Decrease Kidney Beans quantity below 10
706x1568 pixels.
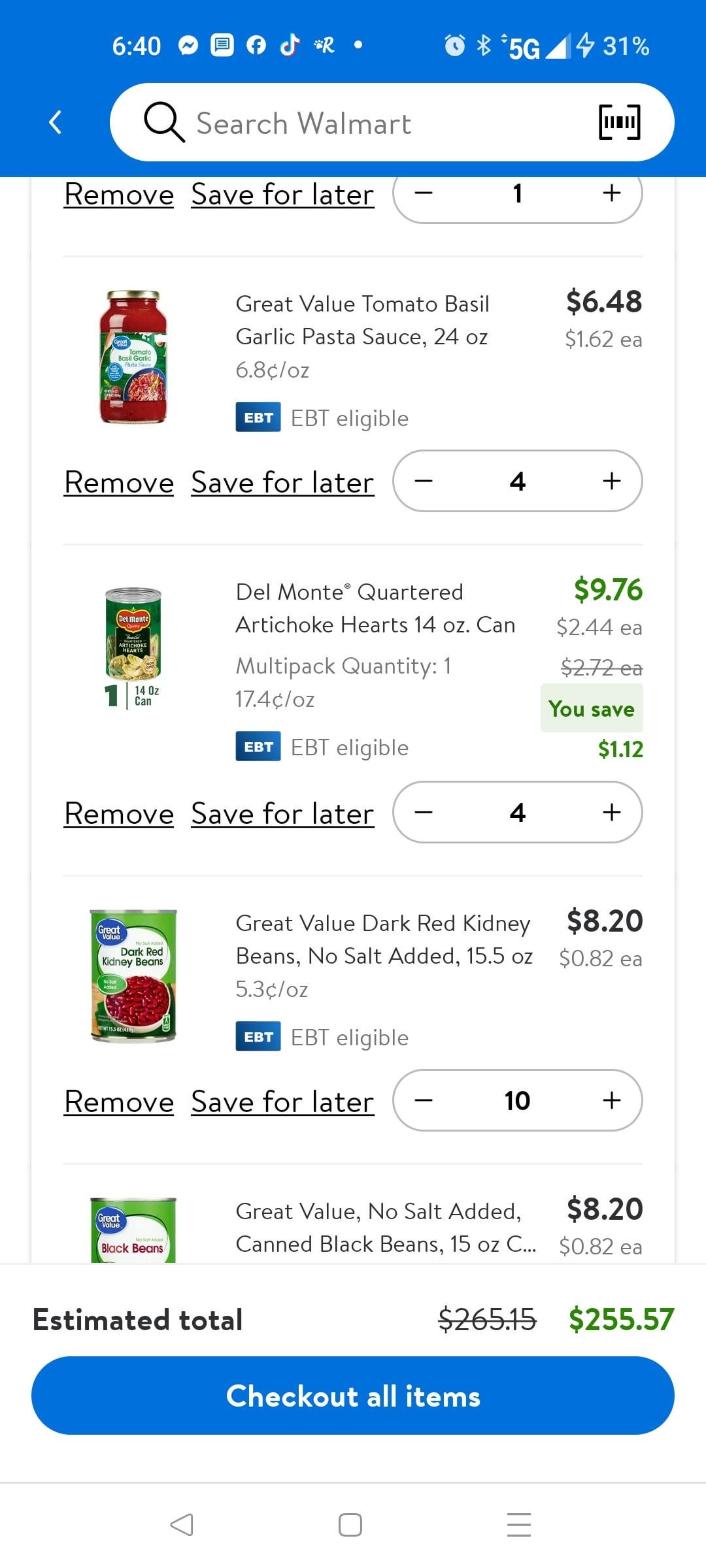coord(424,1100)
